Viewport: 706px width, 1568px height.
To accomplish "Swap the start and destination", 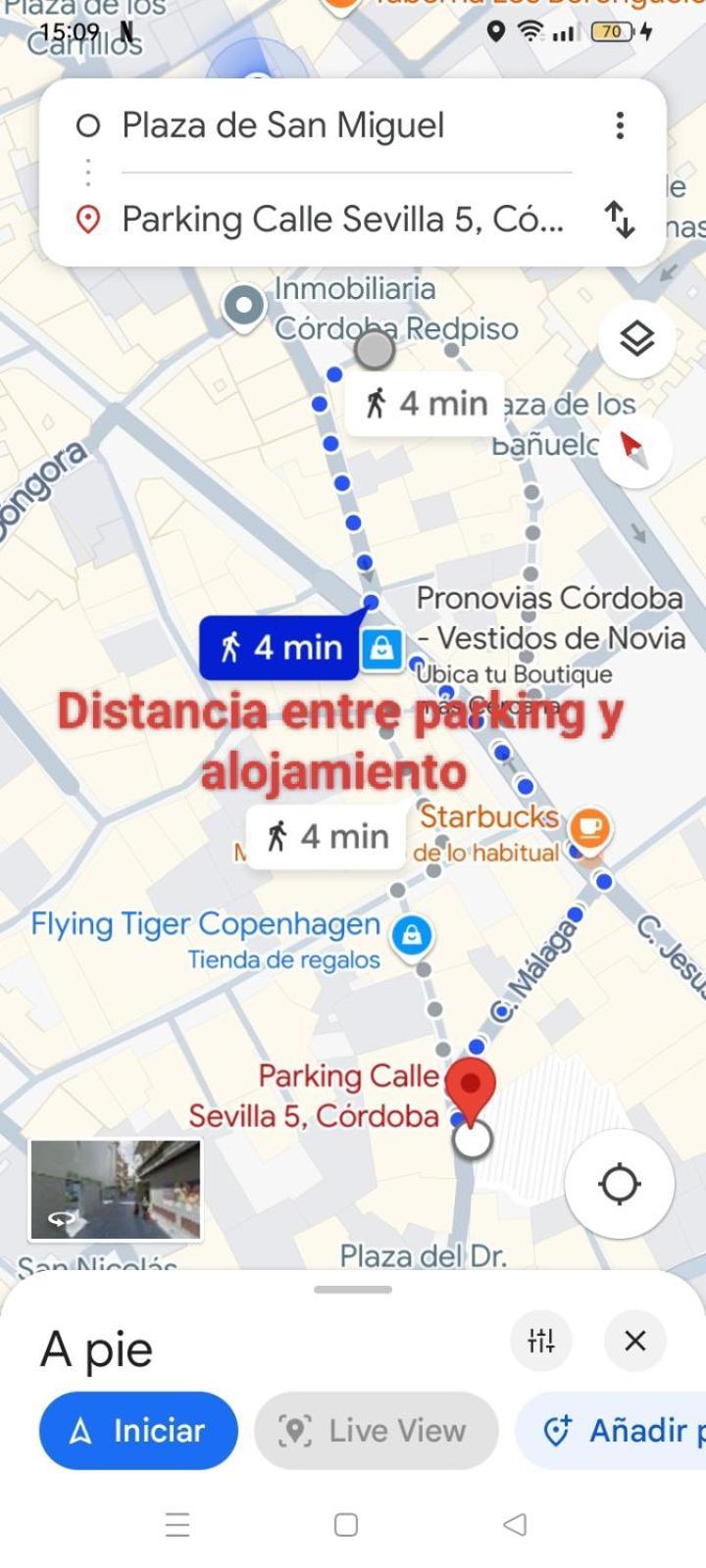I will point(620,219).
